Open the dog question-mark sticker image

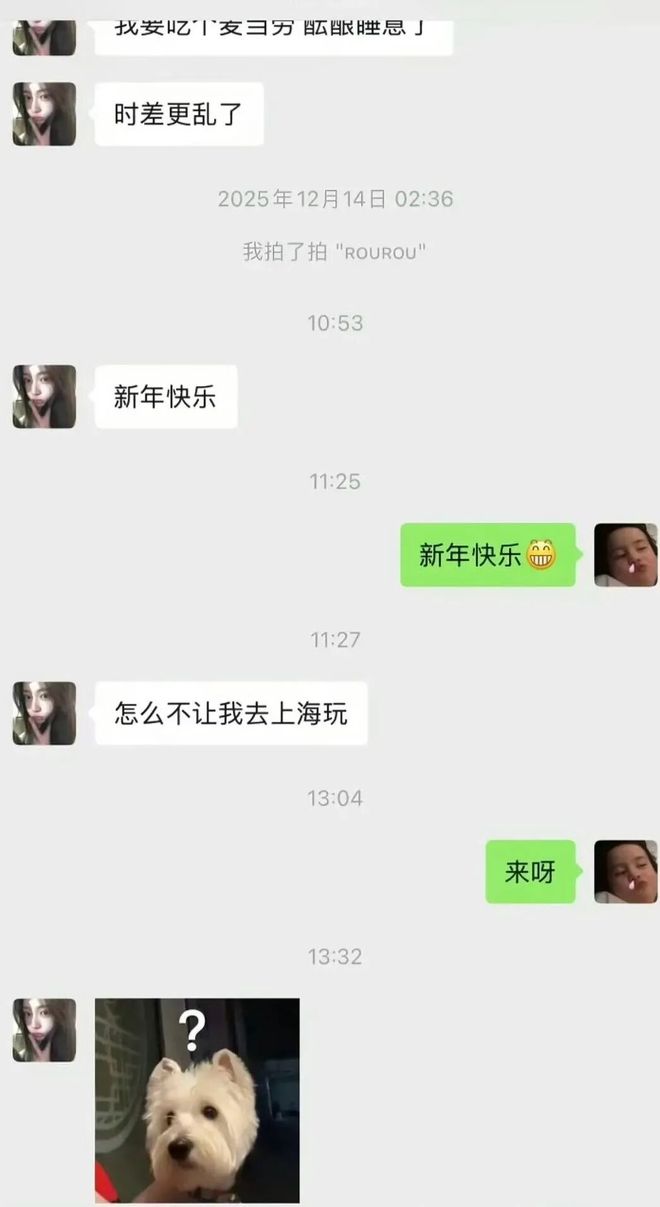tap(197, 1100)
